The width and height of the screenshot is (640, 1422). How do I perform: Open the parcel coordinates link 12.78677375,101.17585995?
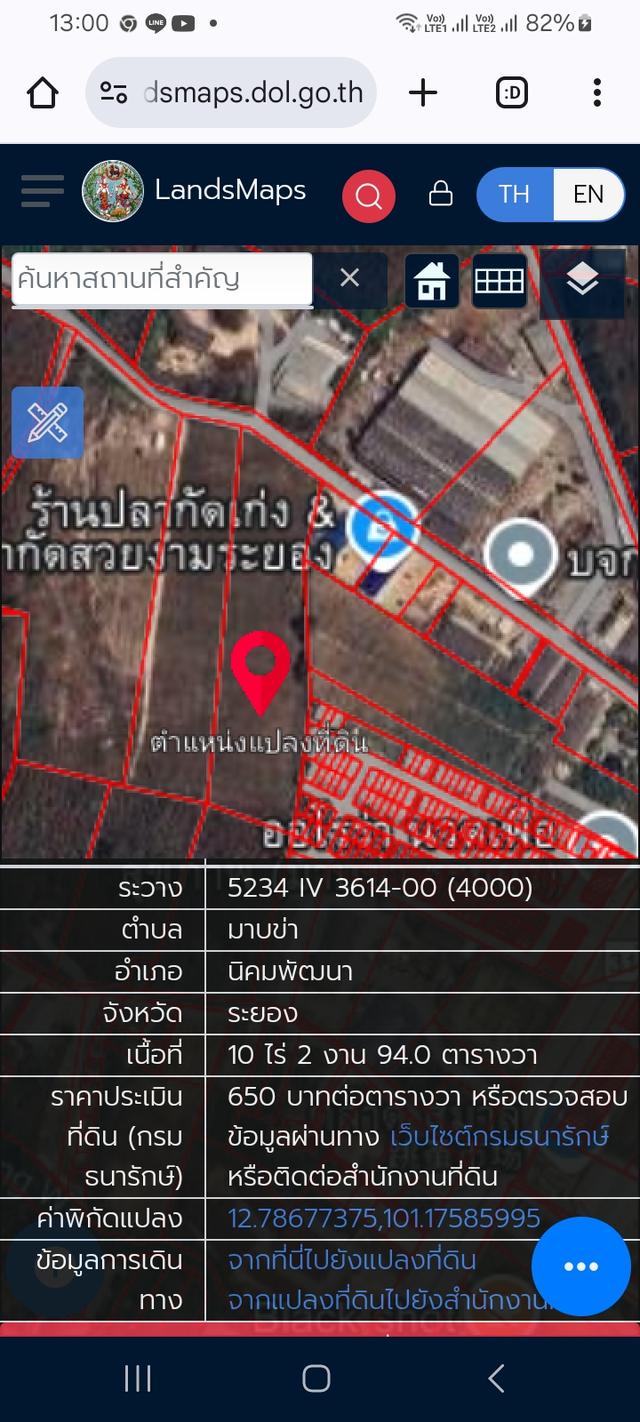384,1218
